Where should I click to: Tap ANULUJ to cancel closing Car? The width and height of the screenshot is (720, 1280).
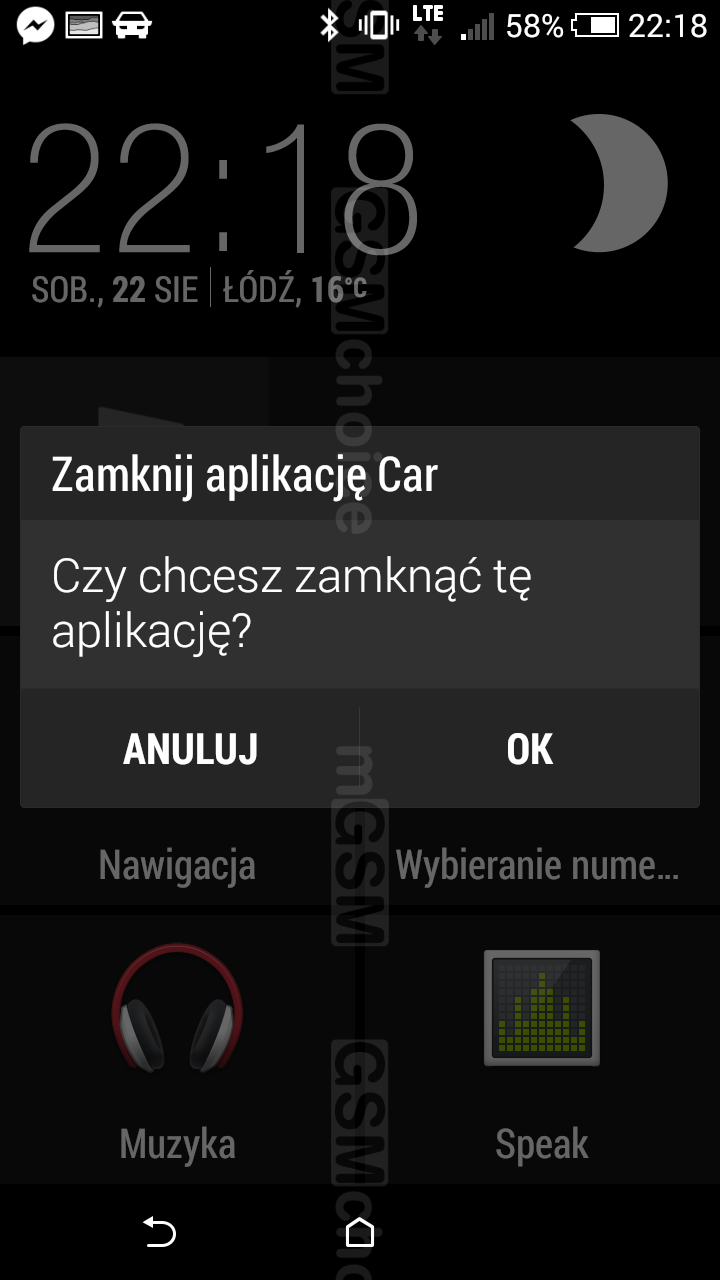(190, 749)
